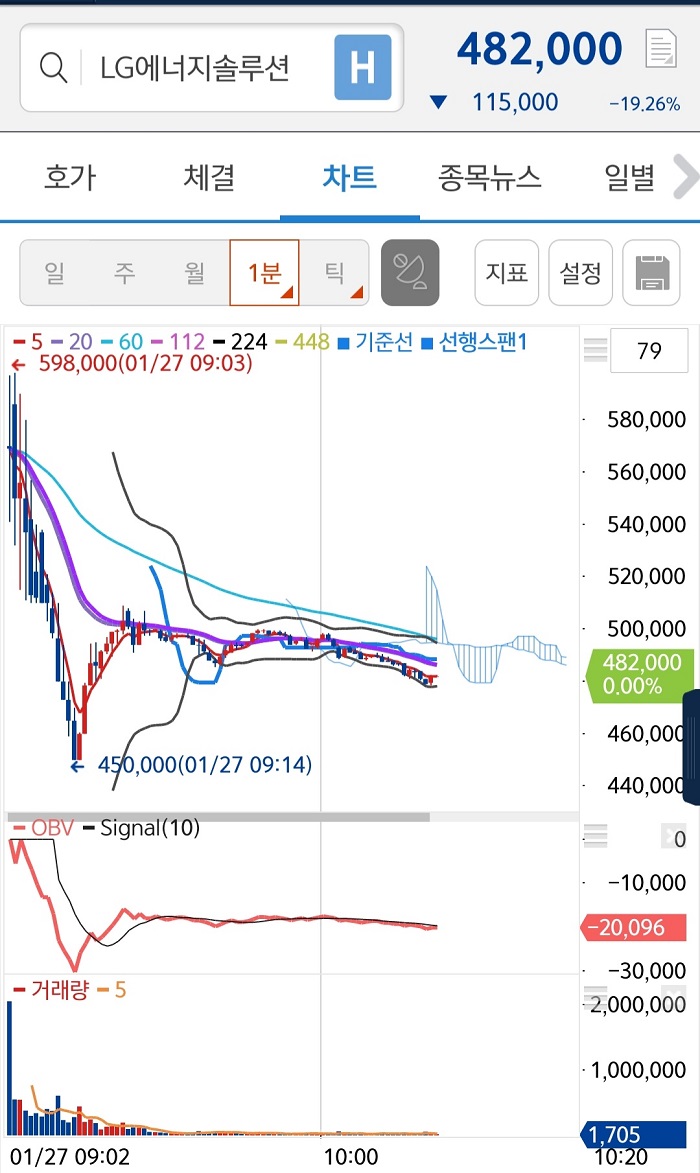Select the 월 monthly chart period
The image size is (700, 1173).
(195, 272)
